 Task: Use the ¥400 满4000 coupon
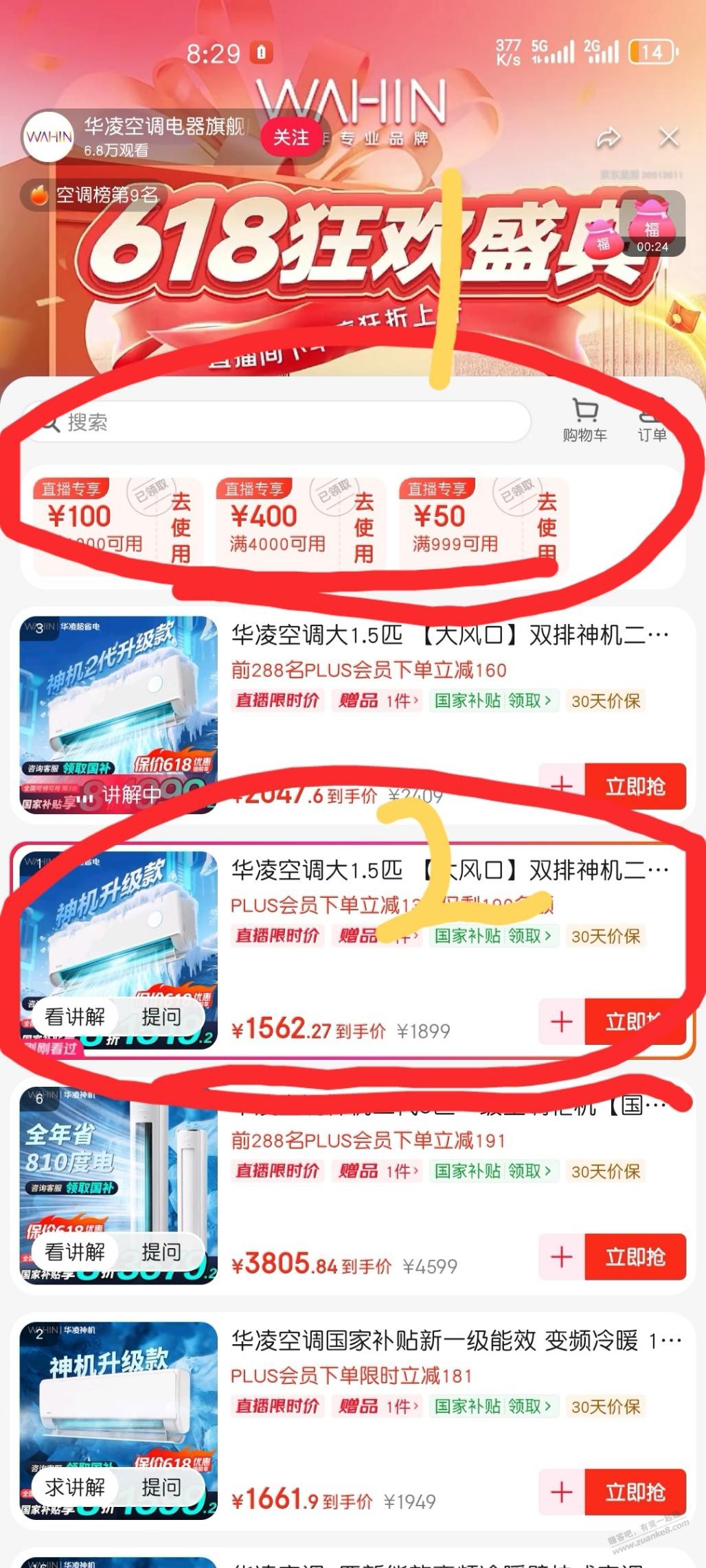click(x=363, y=527)
